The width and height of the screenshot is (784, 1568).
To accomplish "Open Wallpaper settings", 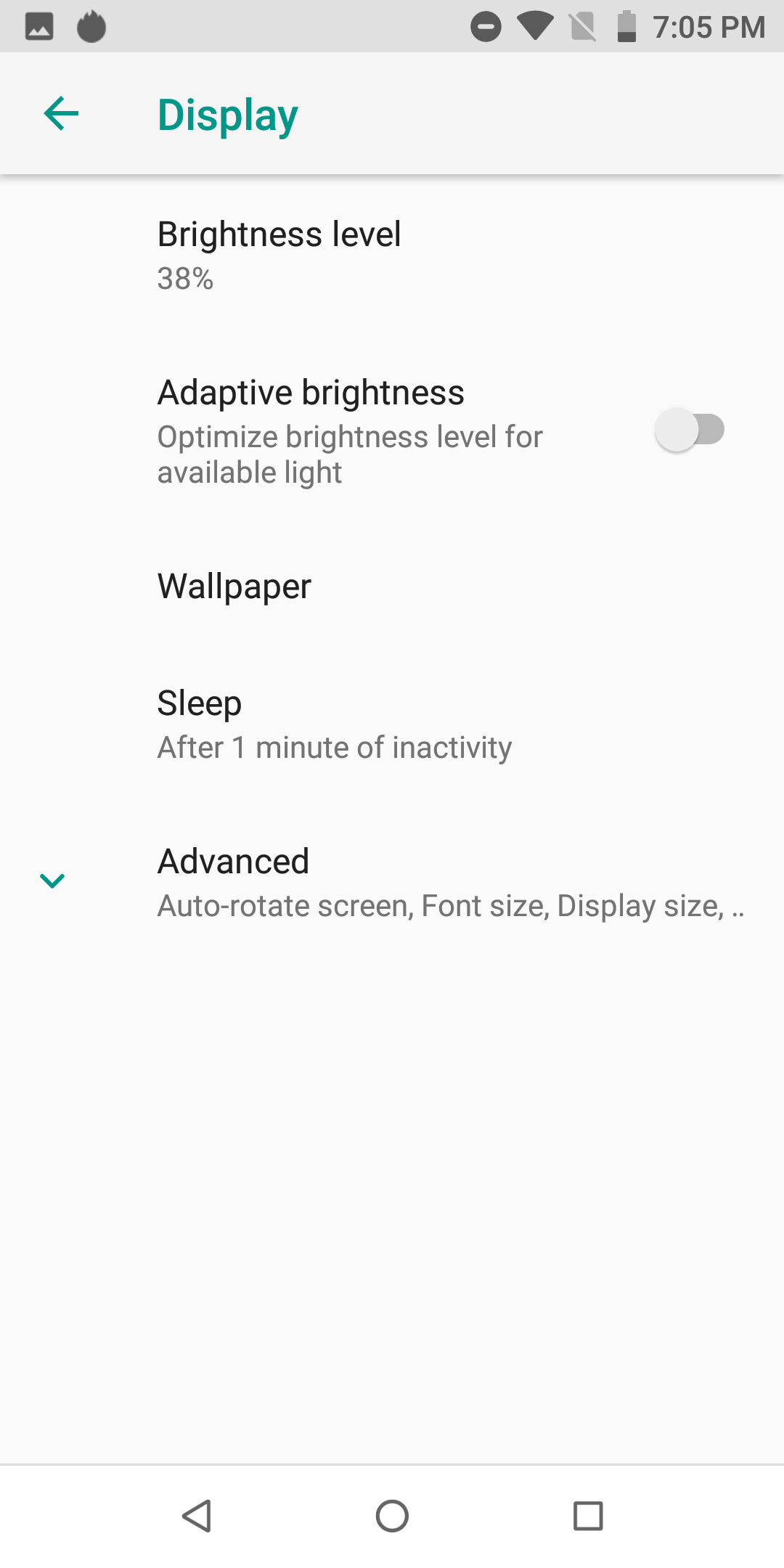I will [x=392, y=586].
